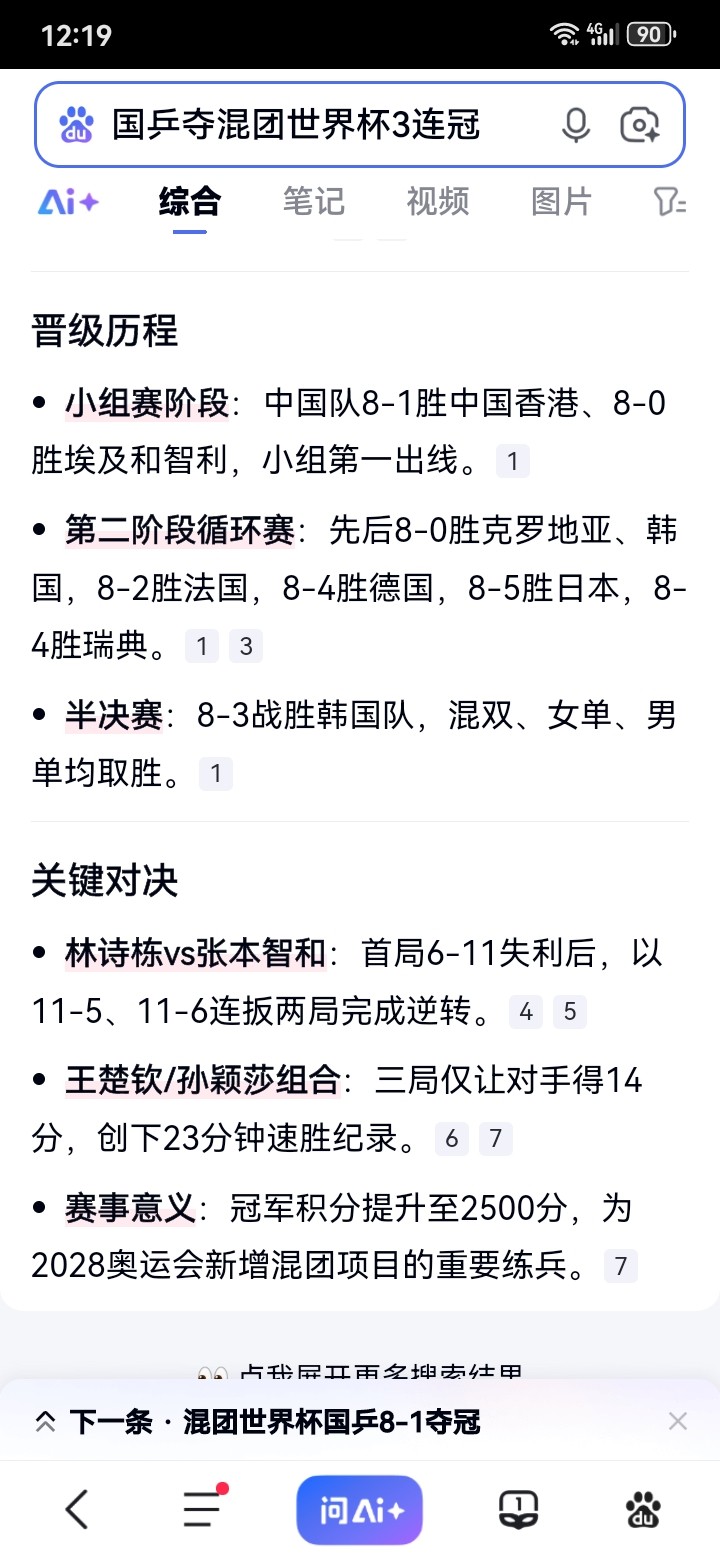Switch to the 图片 tab

click(561, 202)
